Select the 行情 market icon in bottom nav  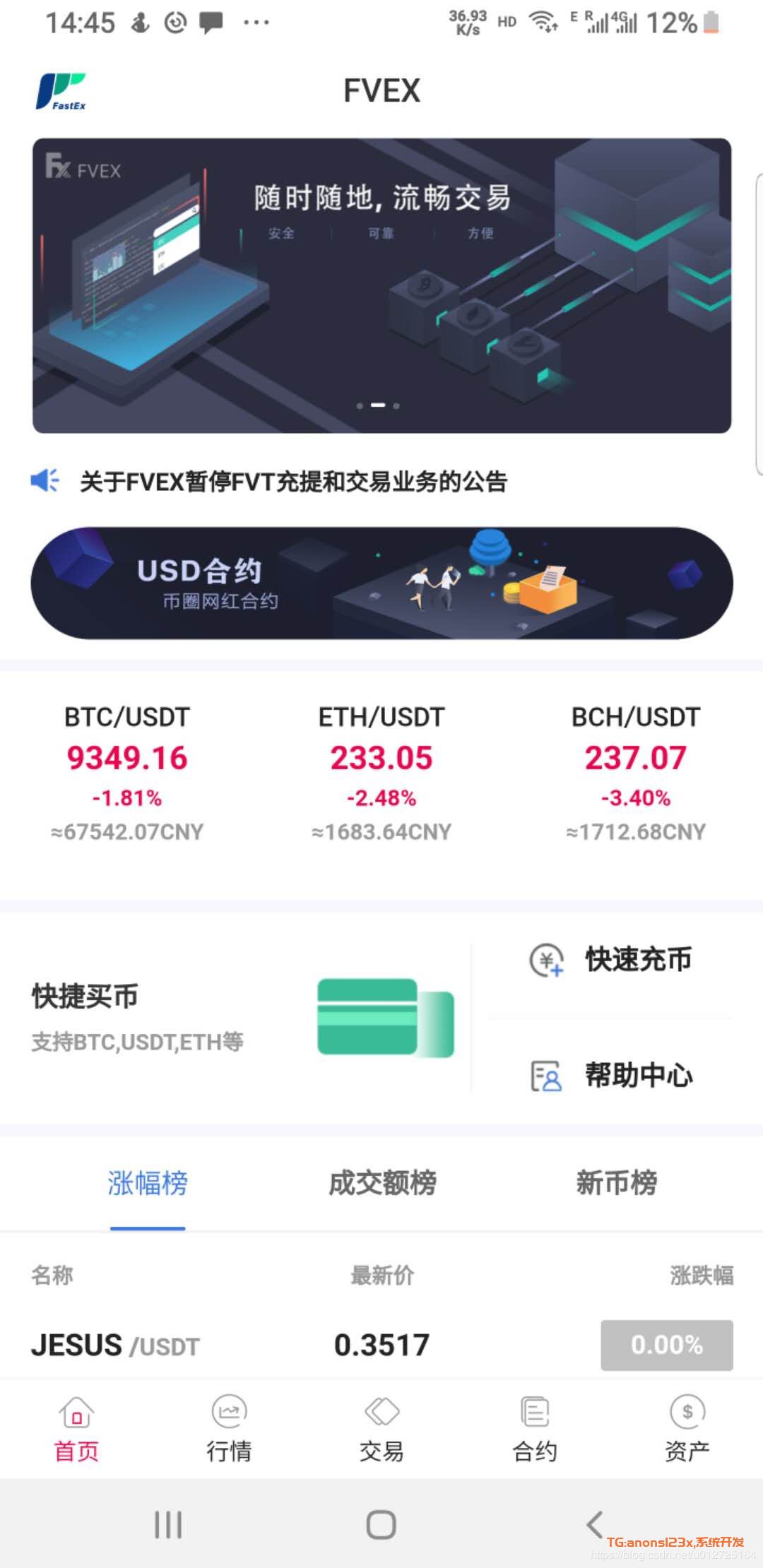227,1413
